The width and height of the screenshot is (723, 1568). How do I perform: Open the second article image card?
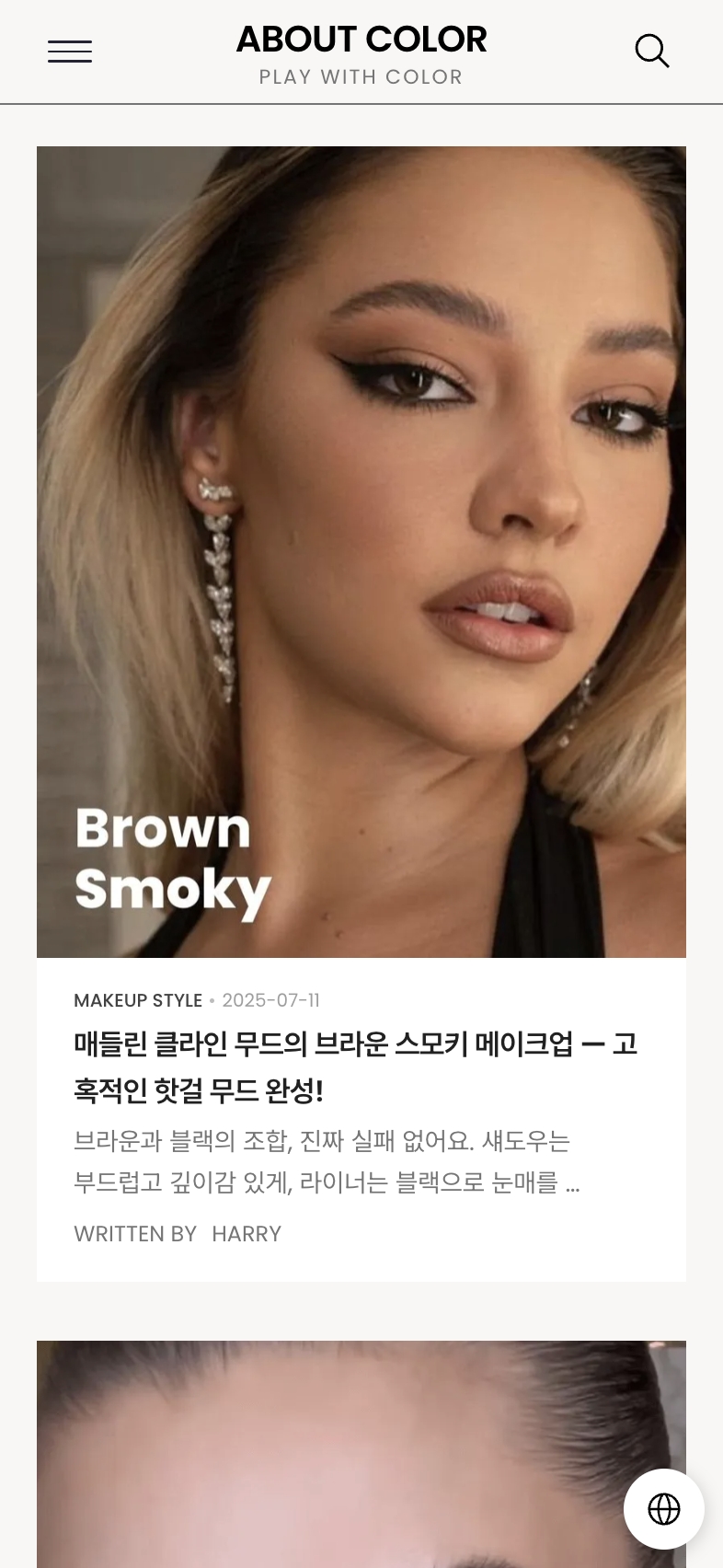331,1454
